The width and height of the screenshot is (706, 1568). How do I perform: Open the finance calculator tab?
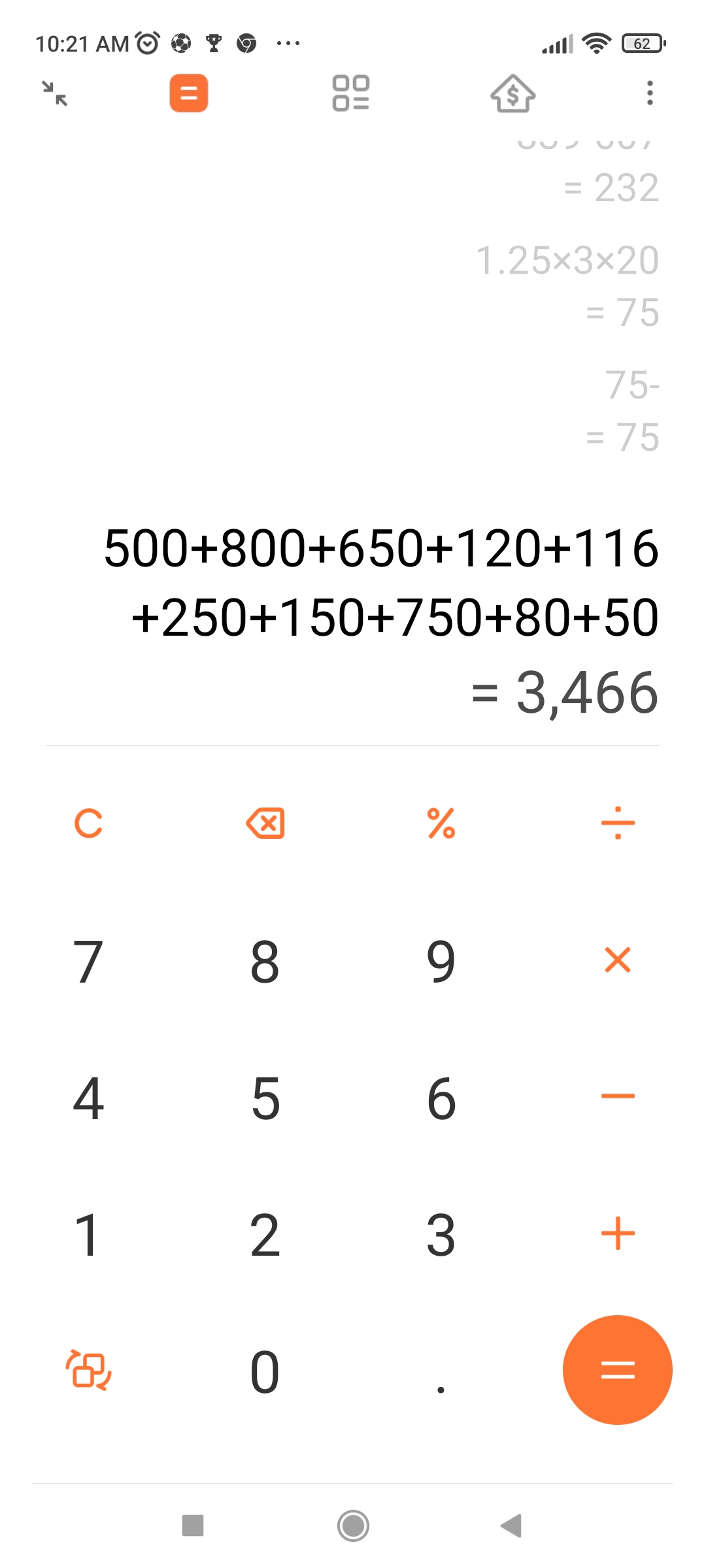(x=513, y=93)
